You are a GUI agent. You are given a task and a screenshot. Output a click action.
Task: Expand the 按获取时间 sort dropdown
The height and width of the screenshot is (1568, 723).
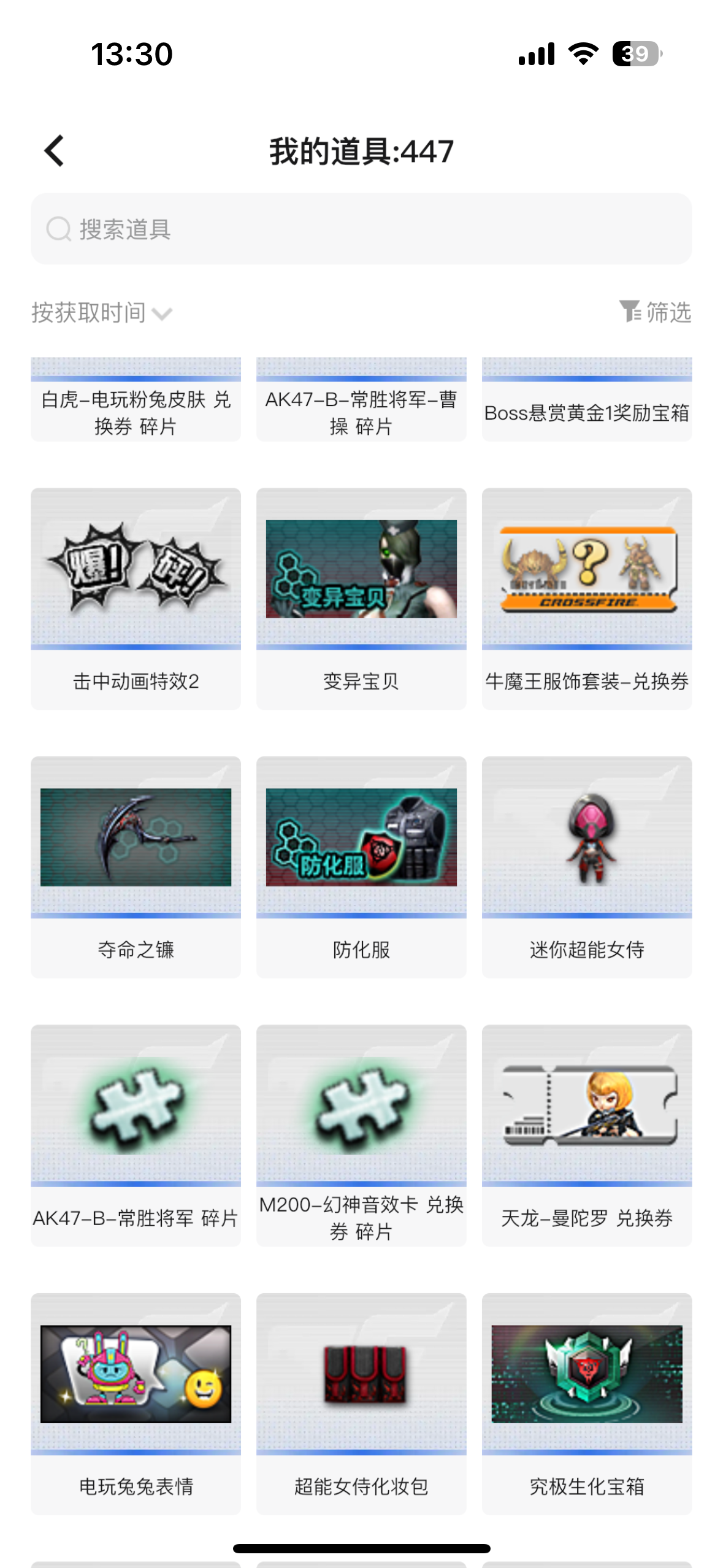click(102, 313)
